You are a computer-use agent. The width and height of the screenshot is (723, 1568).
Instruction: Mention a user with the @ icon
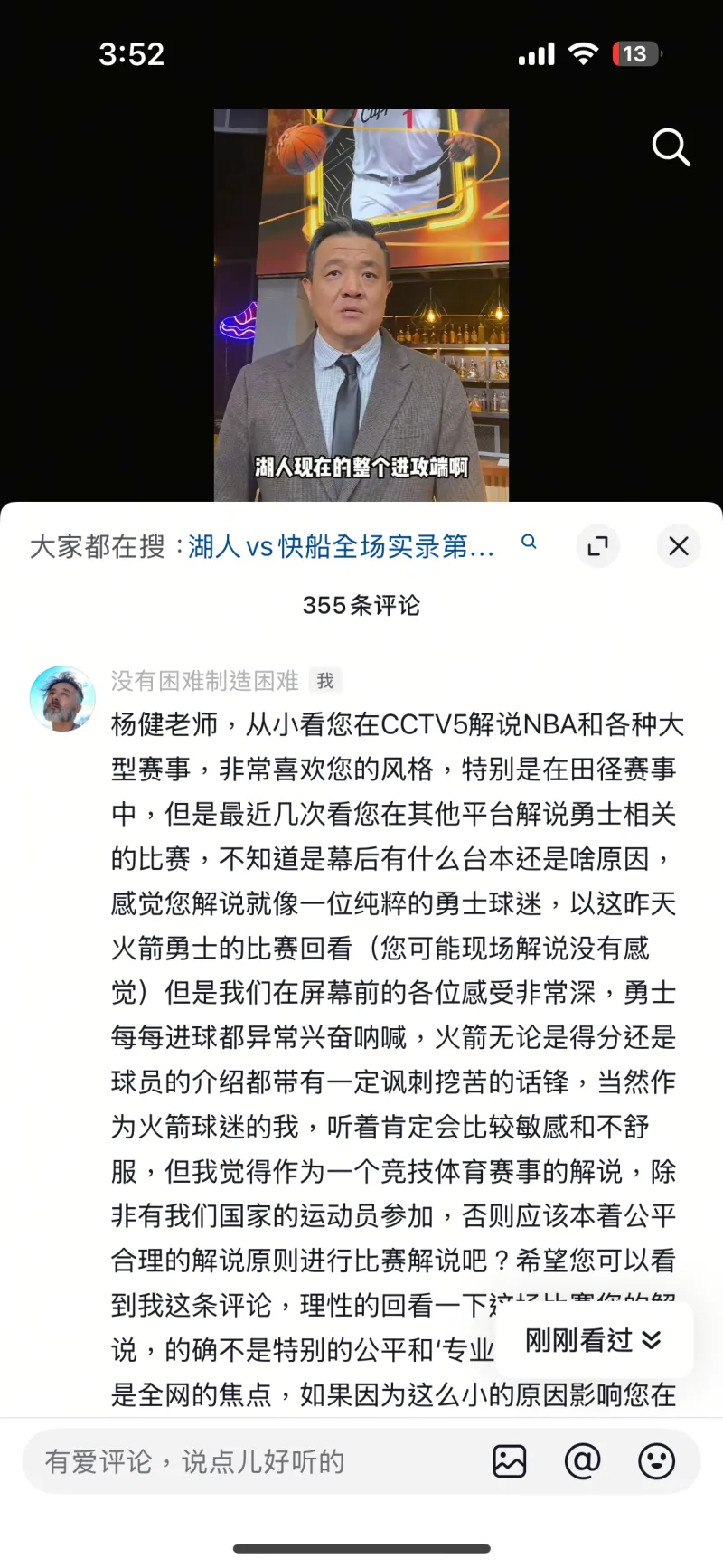pyautogui.click(x=582, y=1461)
